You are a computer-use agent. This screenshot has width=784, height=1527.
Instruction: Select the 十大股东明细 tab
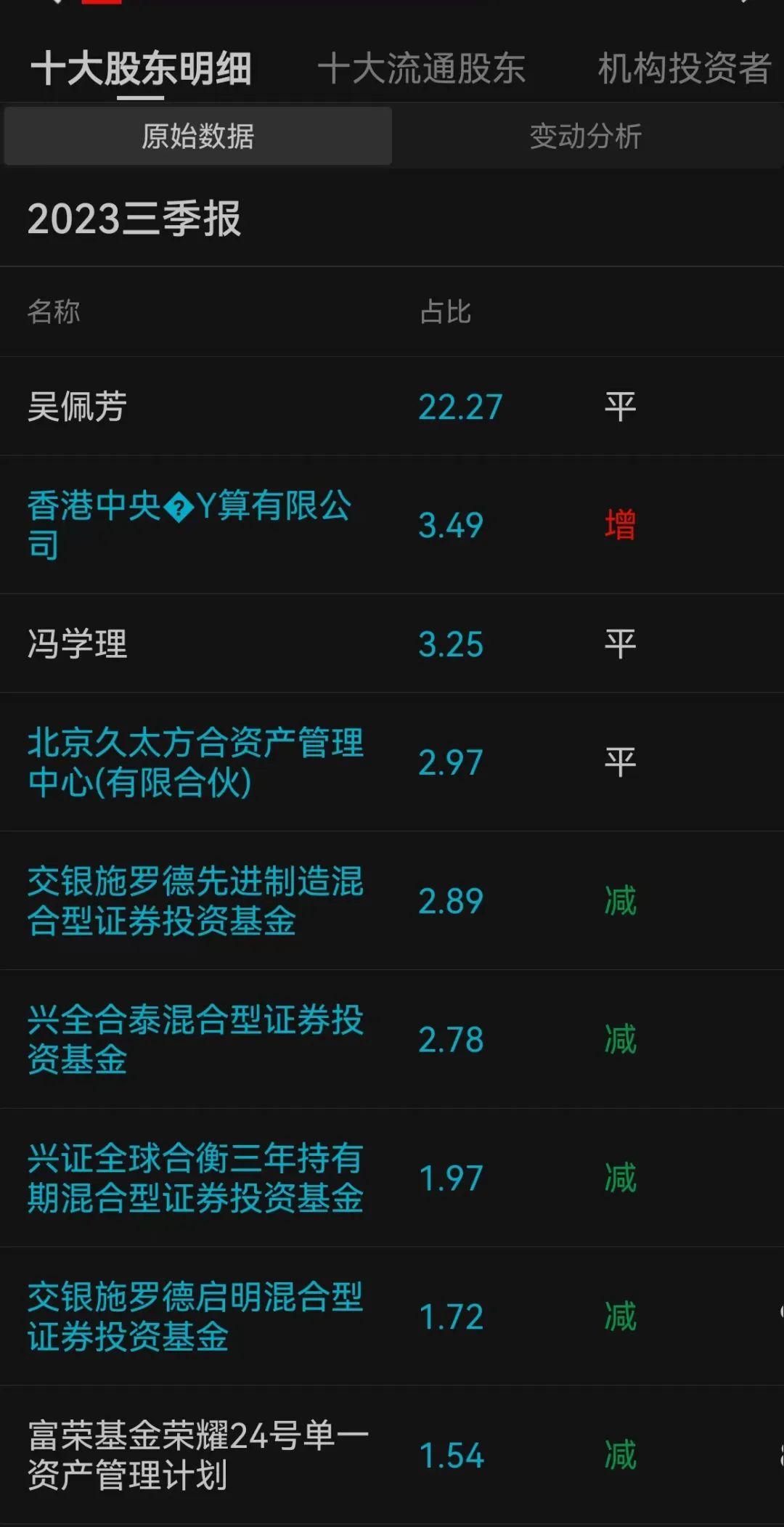pyautogui.click(x=141, y=68)
